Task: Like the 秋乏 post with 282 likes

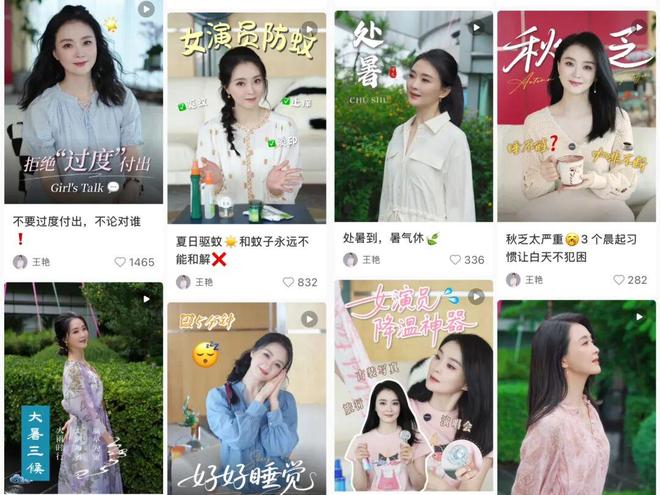Action: pyautogui.click(x=619, y=280)
